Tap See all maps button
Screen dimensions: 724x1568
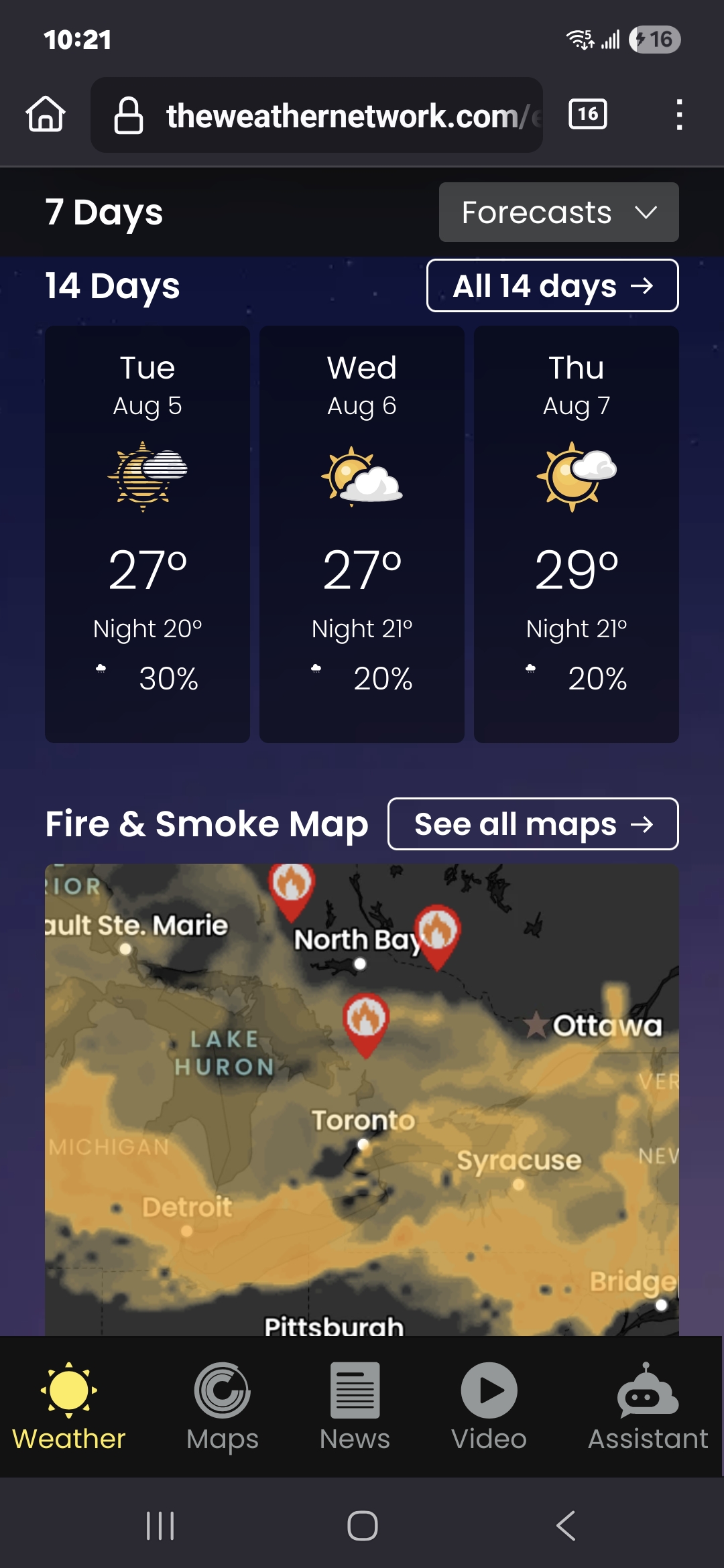pos(533,824)
